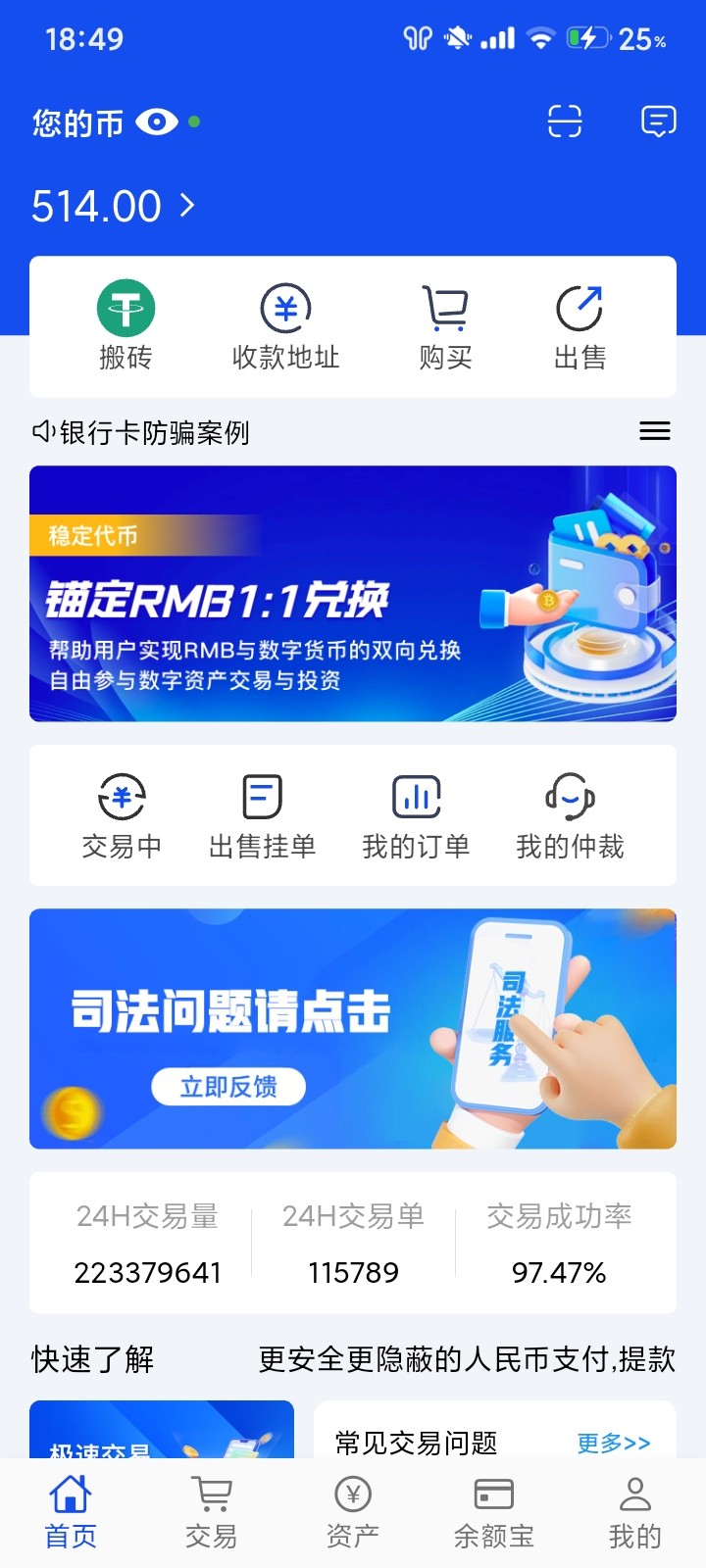This screenshot has height=1568, width=706.
Task: Open the 锚定RMB1:1兑换 banner
Action: click(353, 594)
